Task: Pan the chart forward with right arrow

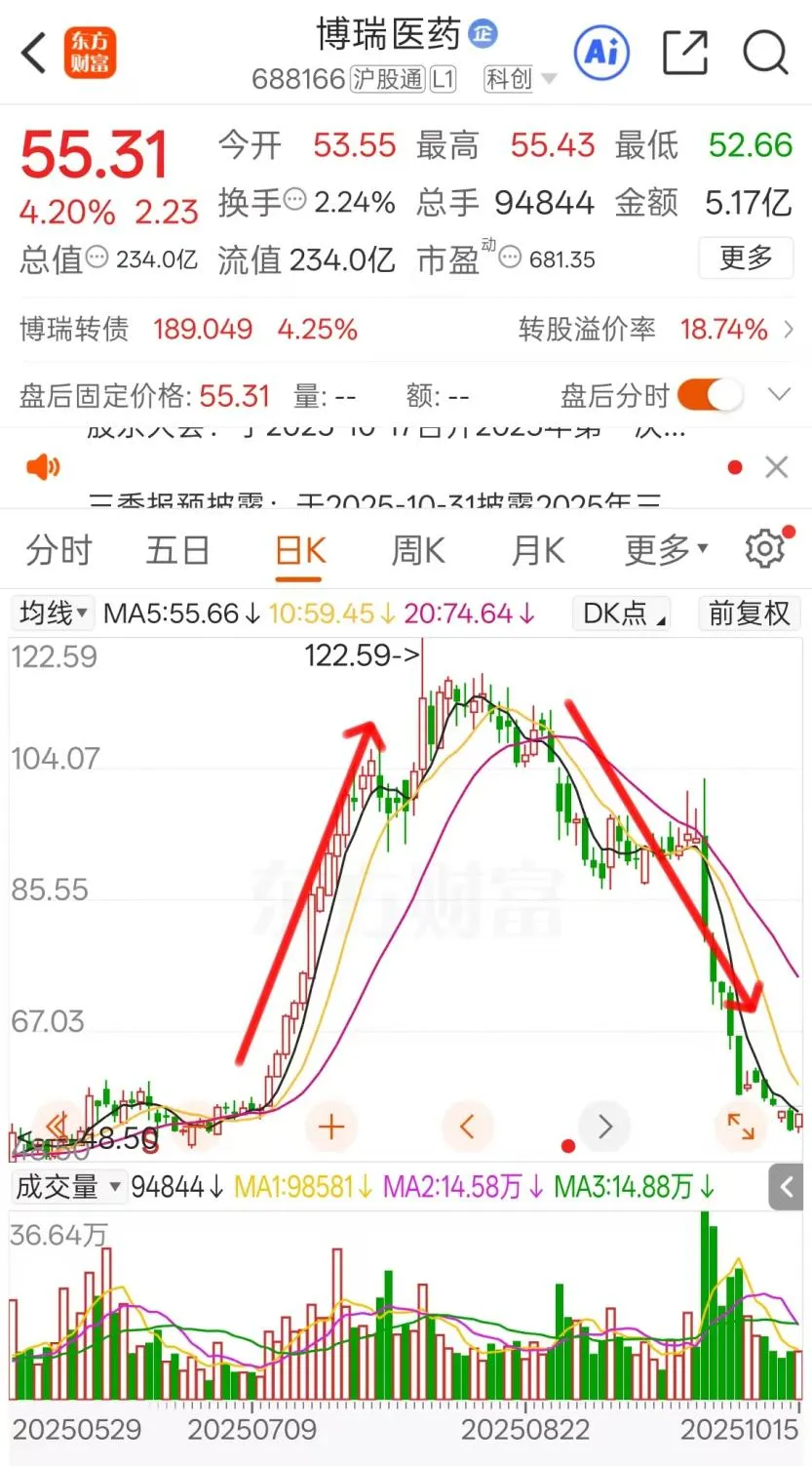Action: 603,1127
